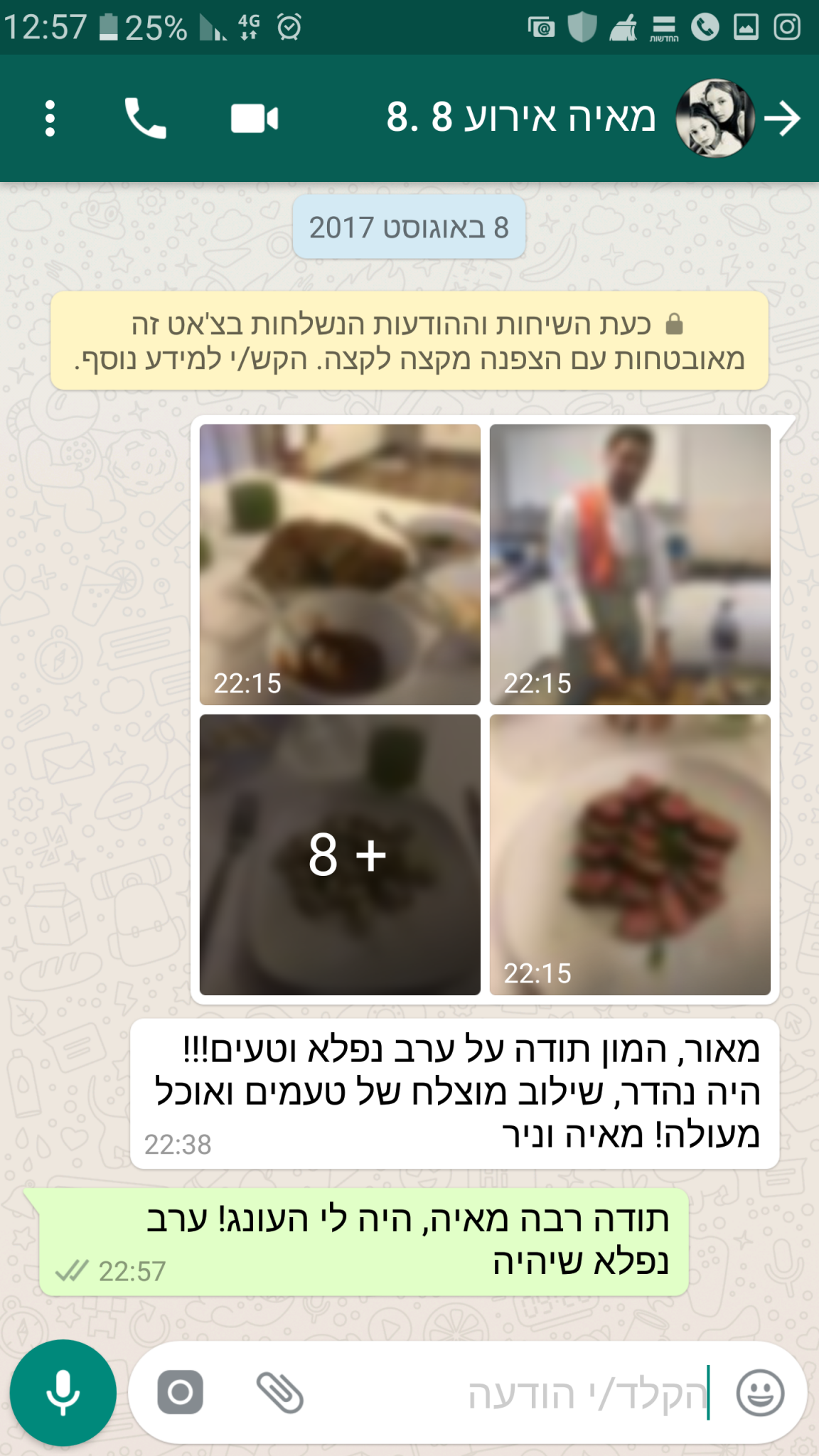Screen dimensions: 819x1456
Task: Tap the back arrow beside the profile picture
Action: pos(782,118)
